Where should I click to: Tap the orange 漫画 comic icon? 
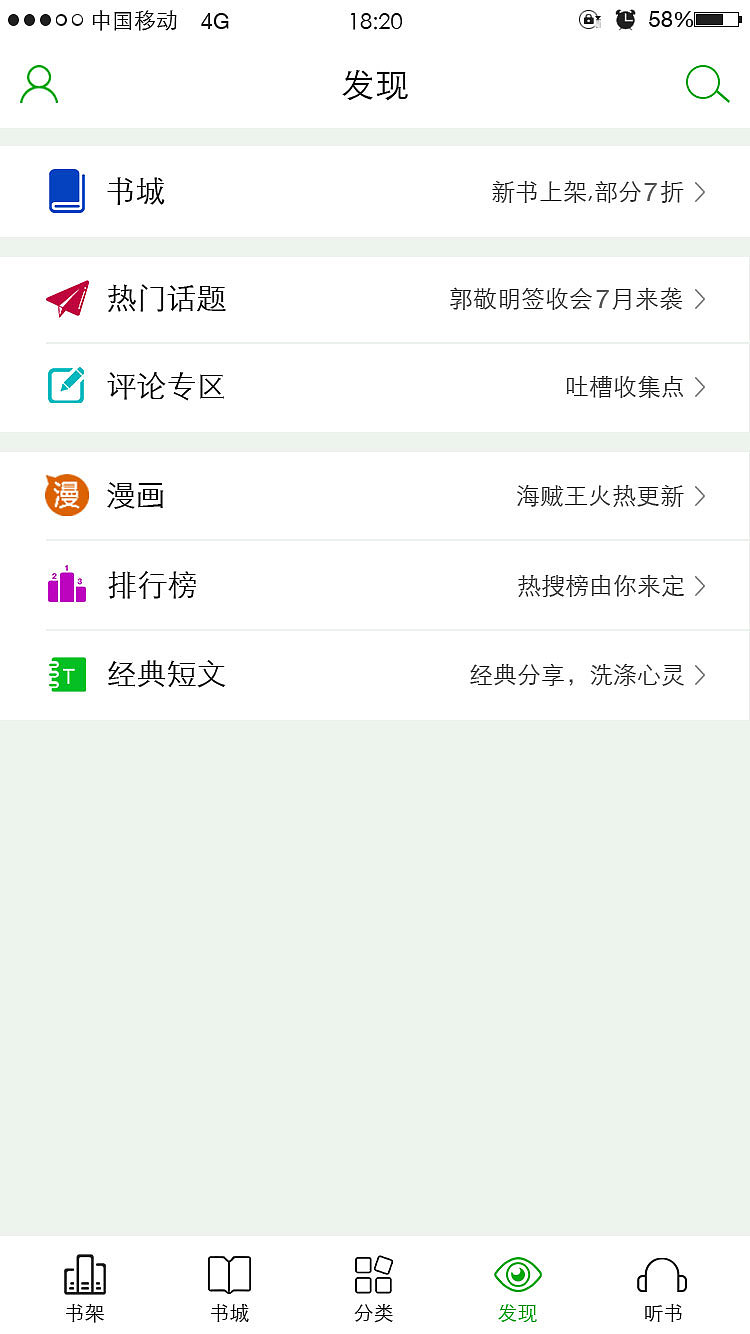[66, 494]
